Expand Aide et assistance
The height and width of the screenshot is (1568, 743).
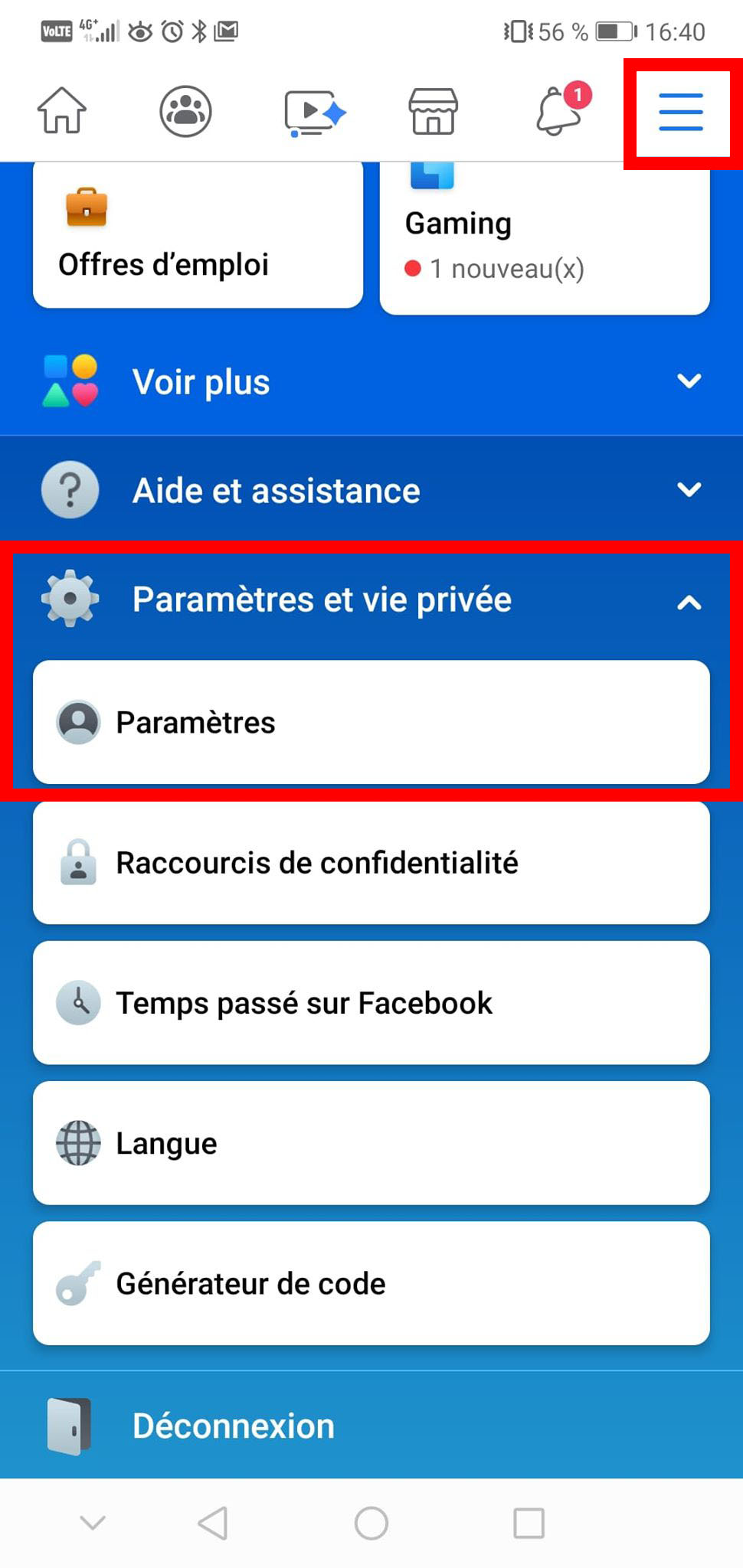(x=371, y=490)
